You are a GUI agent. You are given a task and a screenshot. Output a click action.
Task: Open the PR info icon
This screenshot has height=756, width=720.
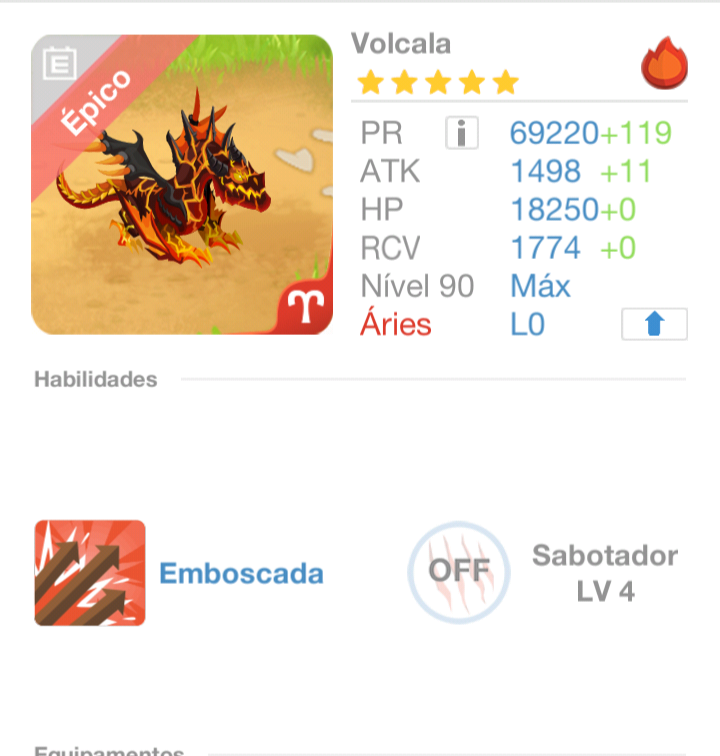461,133
